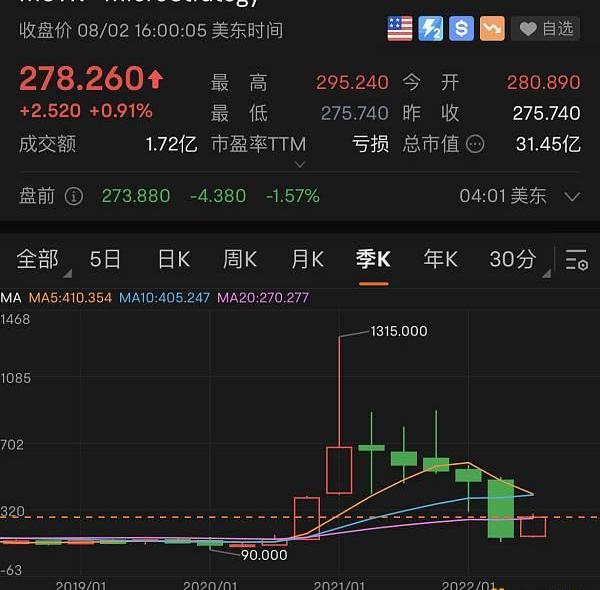Select the 周K chart tab
This screenshot has width=600, height=590.
(240, 260)
